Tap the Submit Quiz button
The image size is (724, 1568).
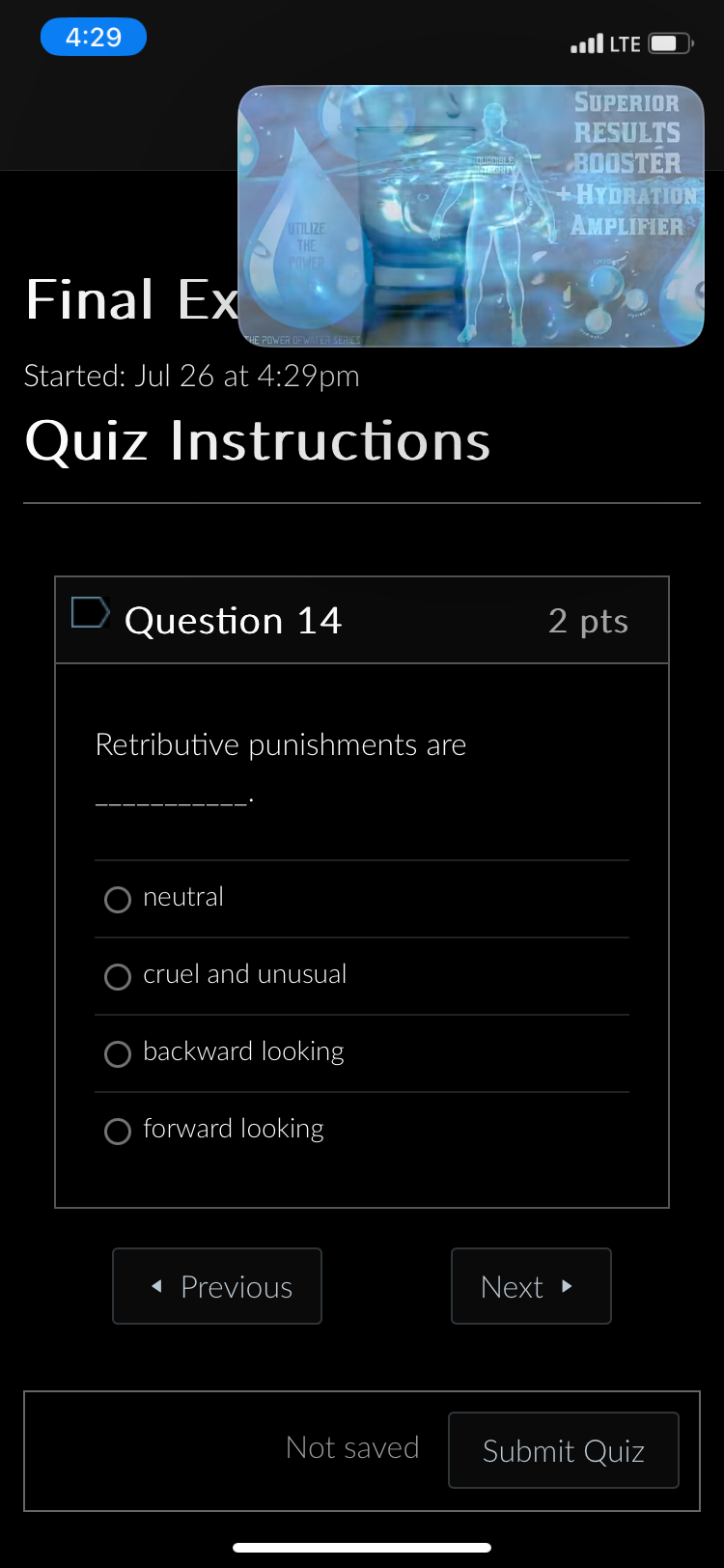point(564,1450)
